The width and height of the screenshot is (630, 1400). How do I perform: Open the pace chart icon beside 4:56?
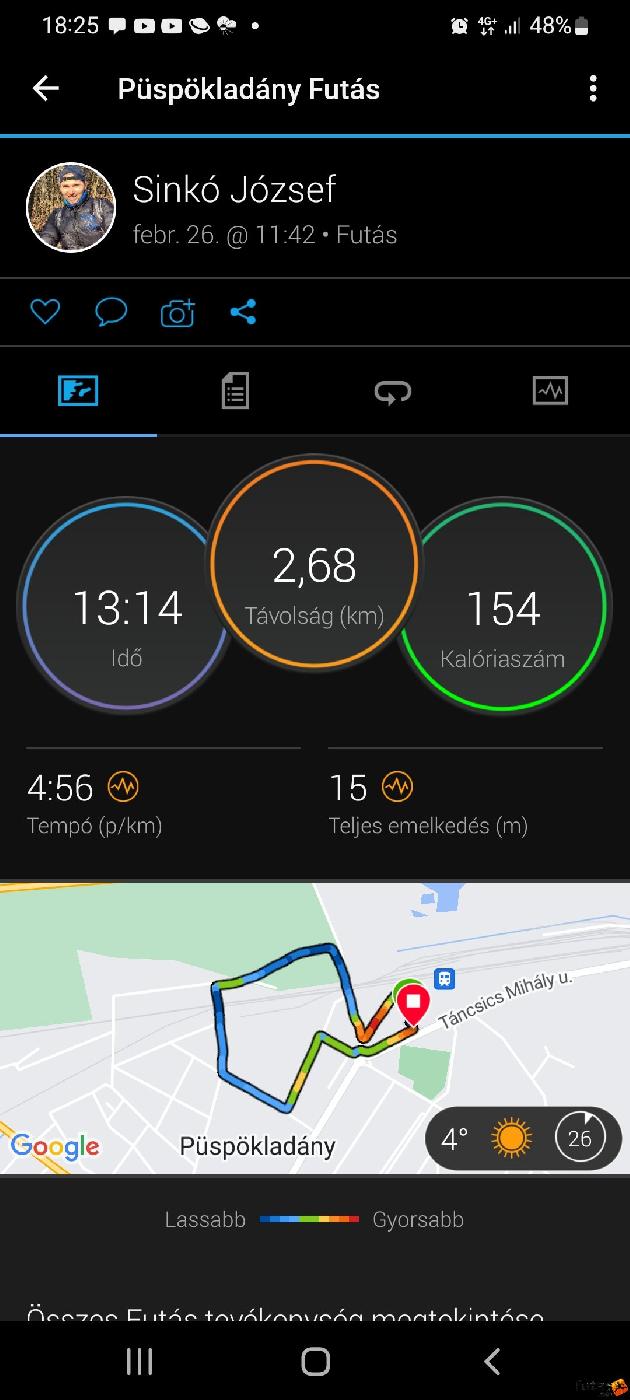[x=123, y=788]
